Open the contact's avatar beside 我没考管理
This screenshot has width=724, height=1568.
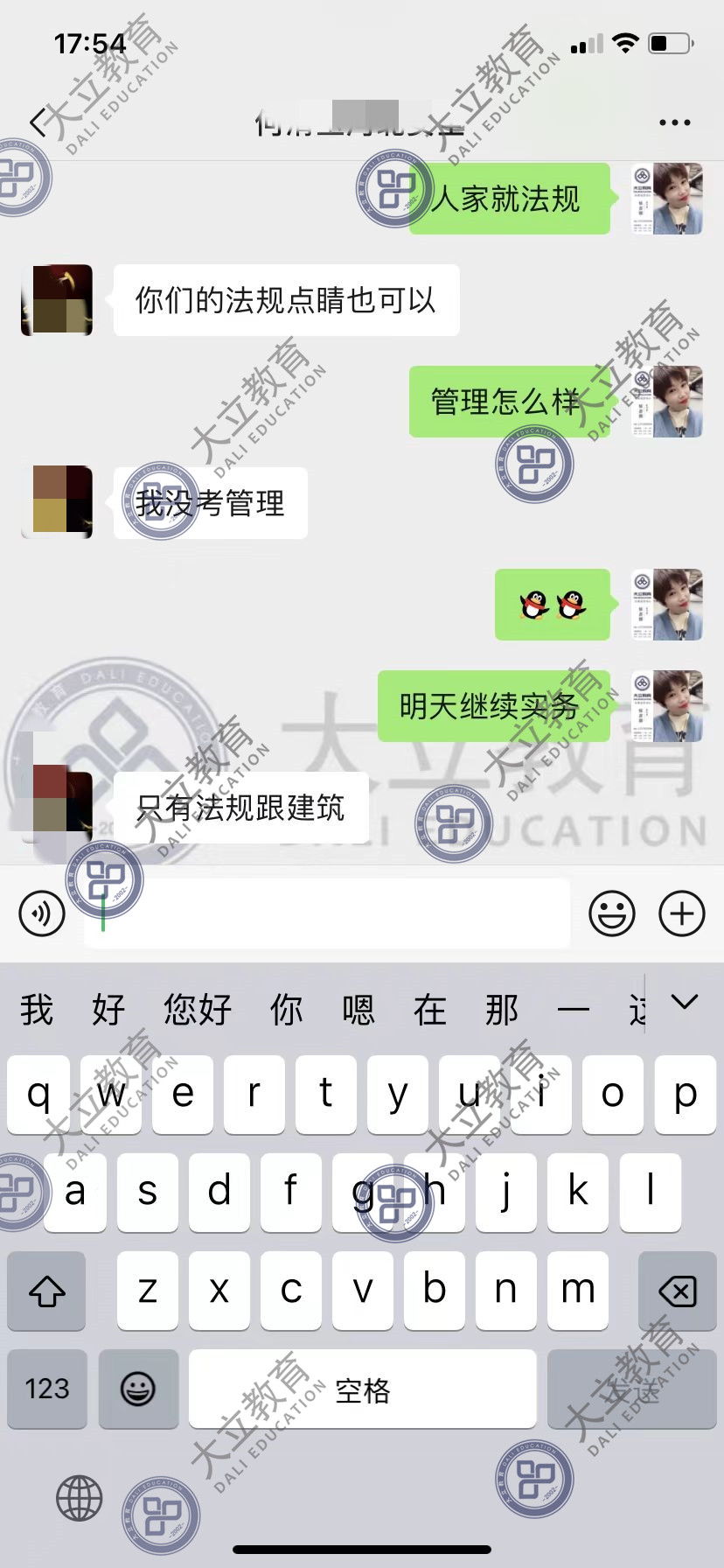tap(58, 501)
